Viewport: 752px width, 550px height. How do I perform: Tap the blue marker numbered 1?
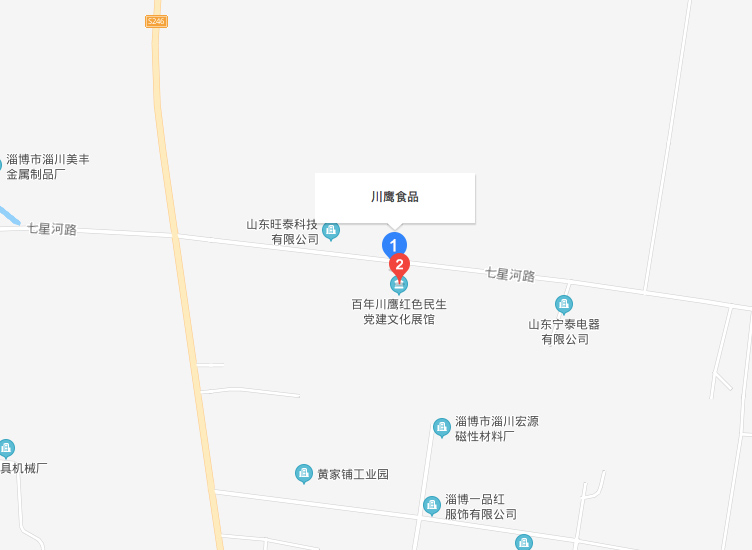tap(394, 244)
